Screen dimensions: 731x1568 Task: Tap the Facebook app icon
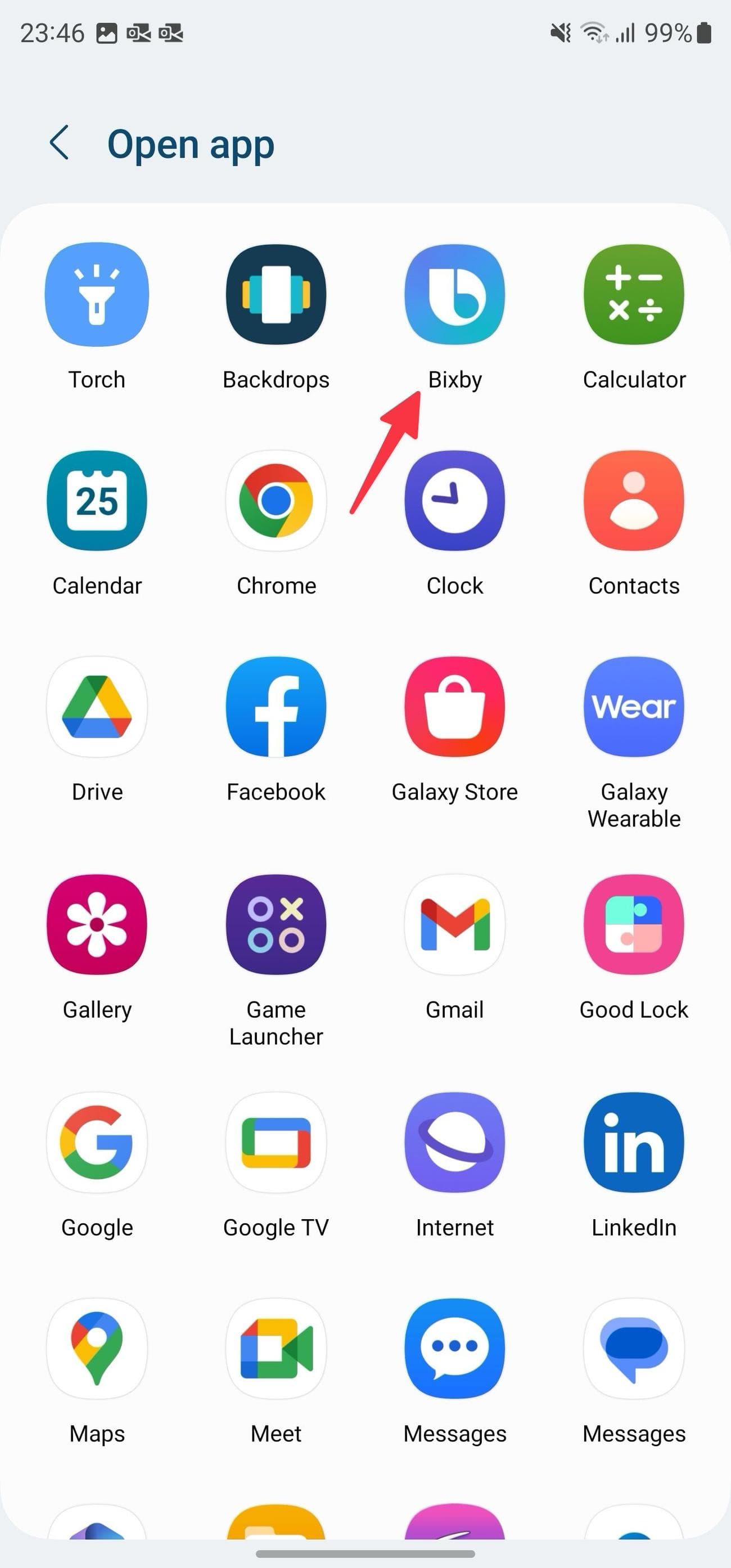coord(276,707)
